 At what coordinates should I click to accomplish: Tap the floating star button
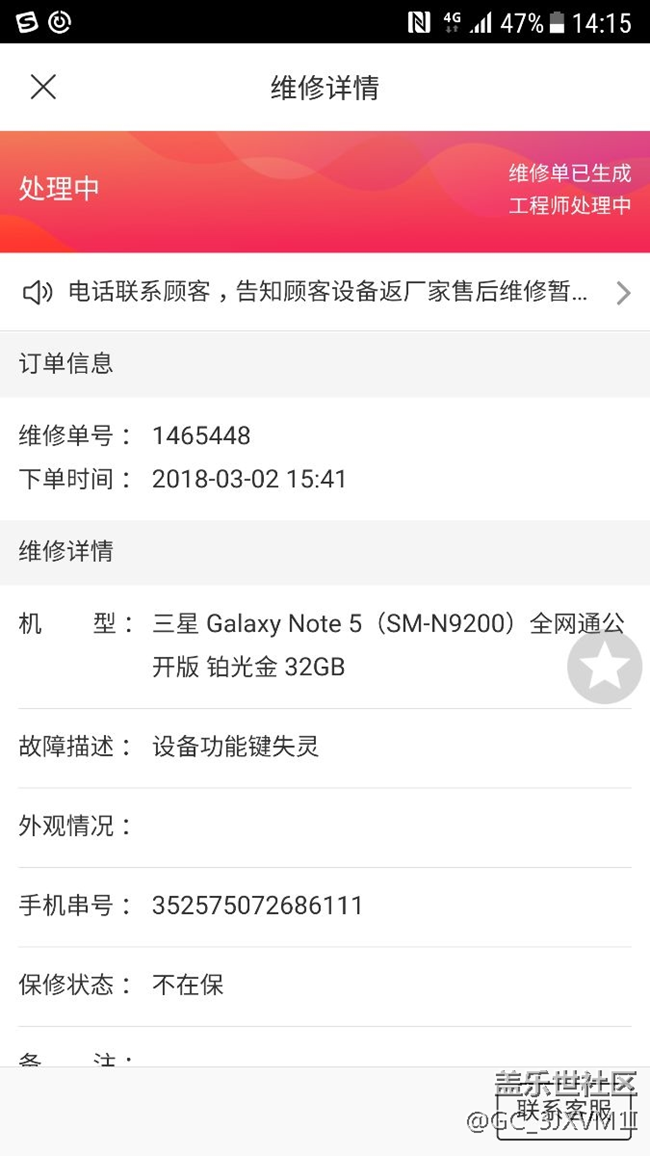tap(604, 667)
